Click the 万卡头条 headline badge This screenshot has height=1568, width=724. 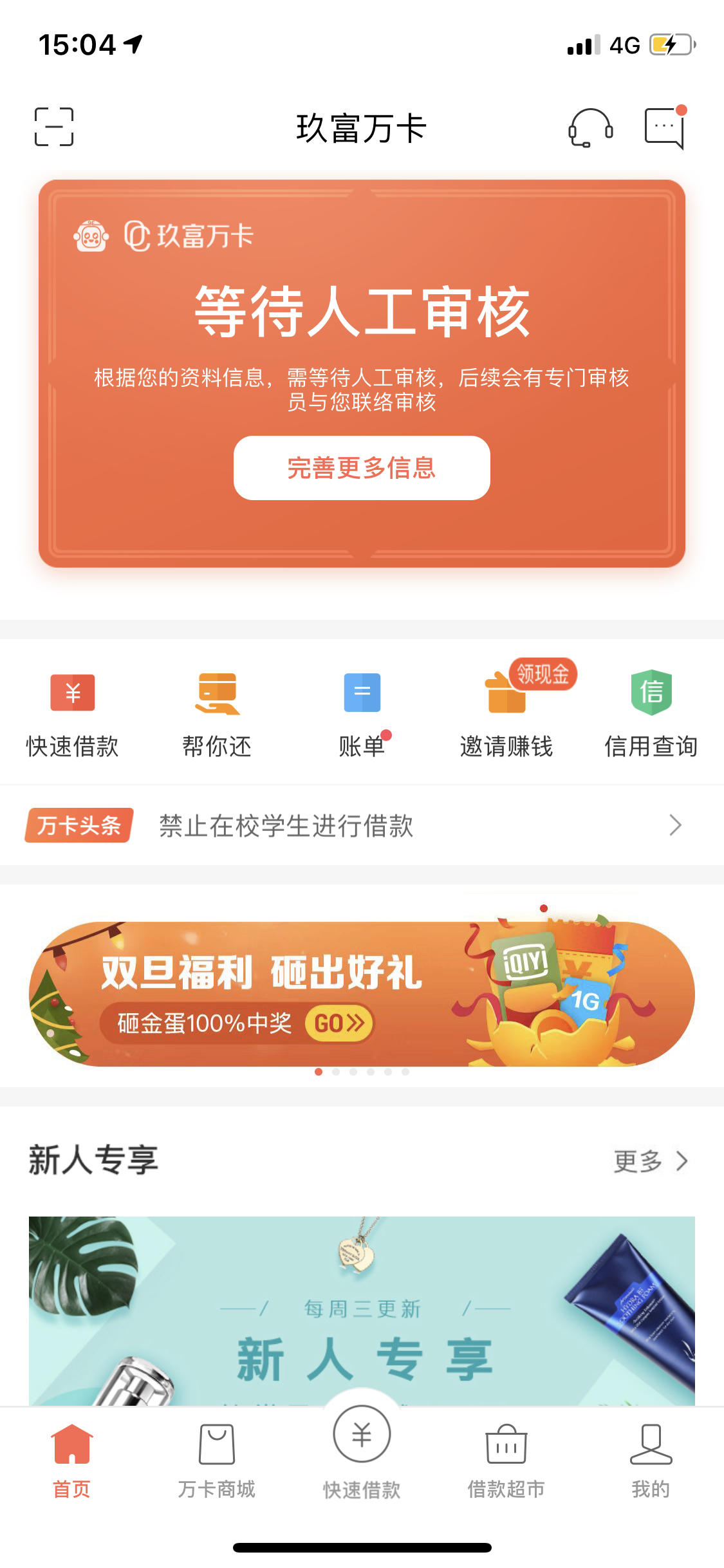tap(77, 825)
